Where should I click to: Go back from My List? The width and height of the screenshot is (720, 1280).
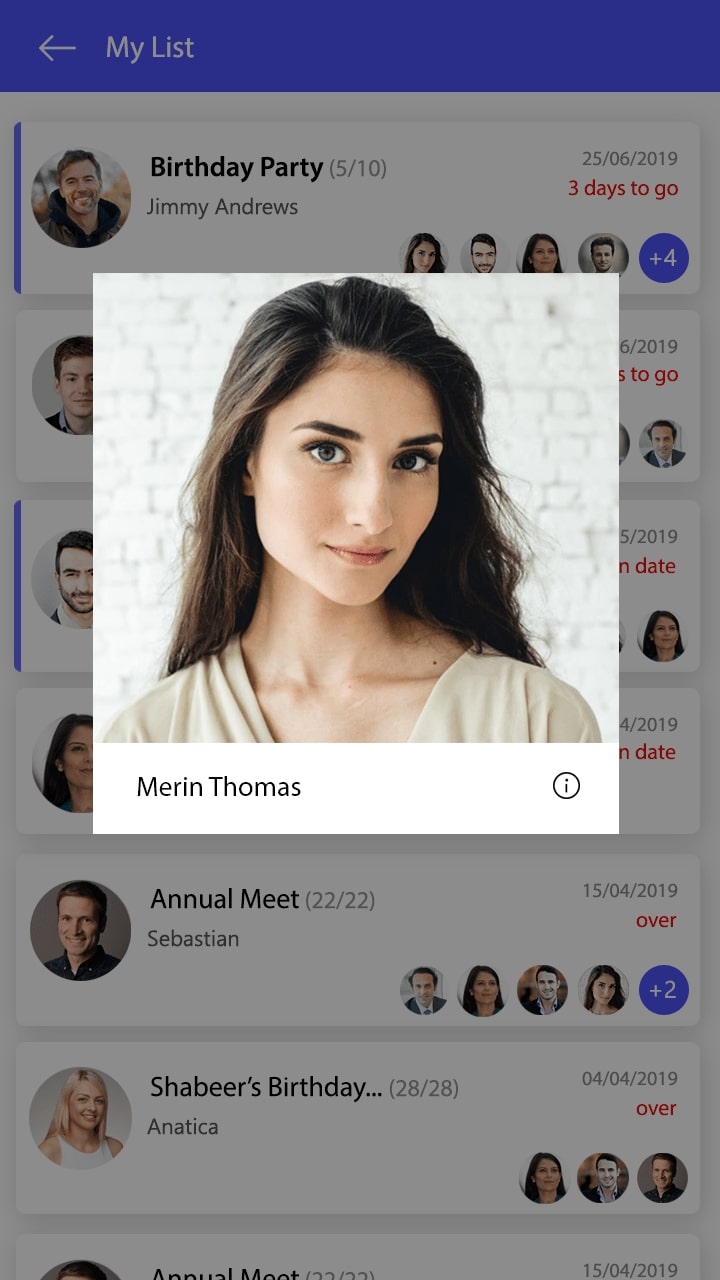pos(57,47)
